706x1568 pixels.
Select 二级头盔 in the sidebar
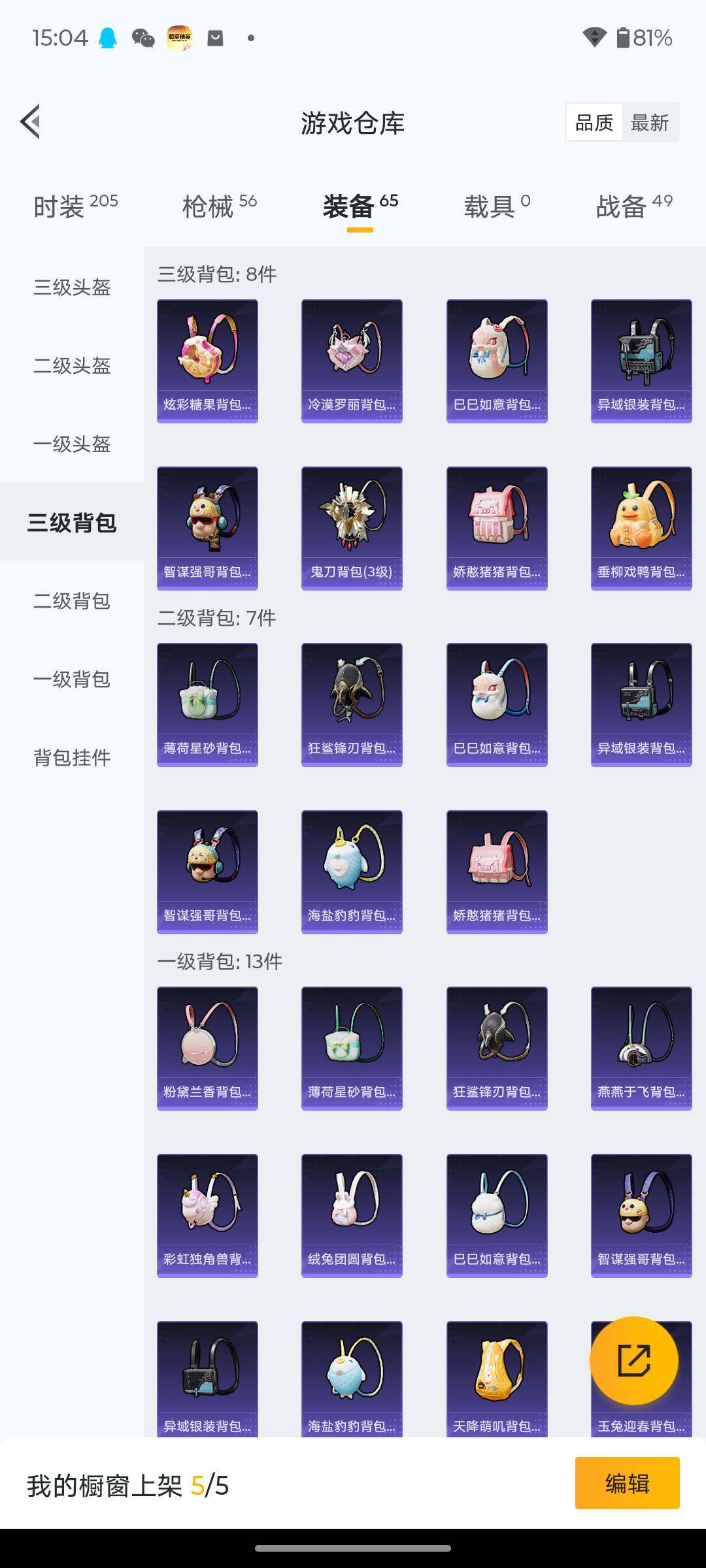72,365
